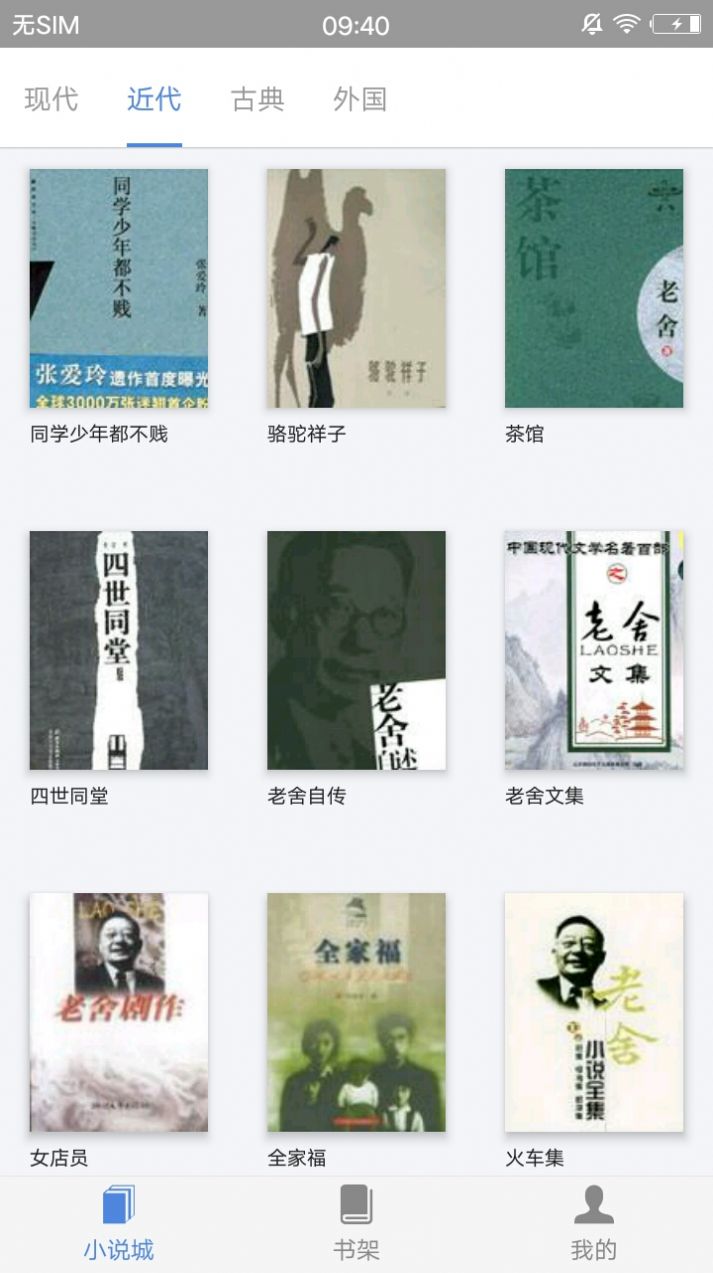Switch to the 古典 tab
Image resolution: width=713 pixels, height=1273 pixels.
pos(257,99)
